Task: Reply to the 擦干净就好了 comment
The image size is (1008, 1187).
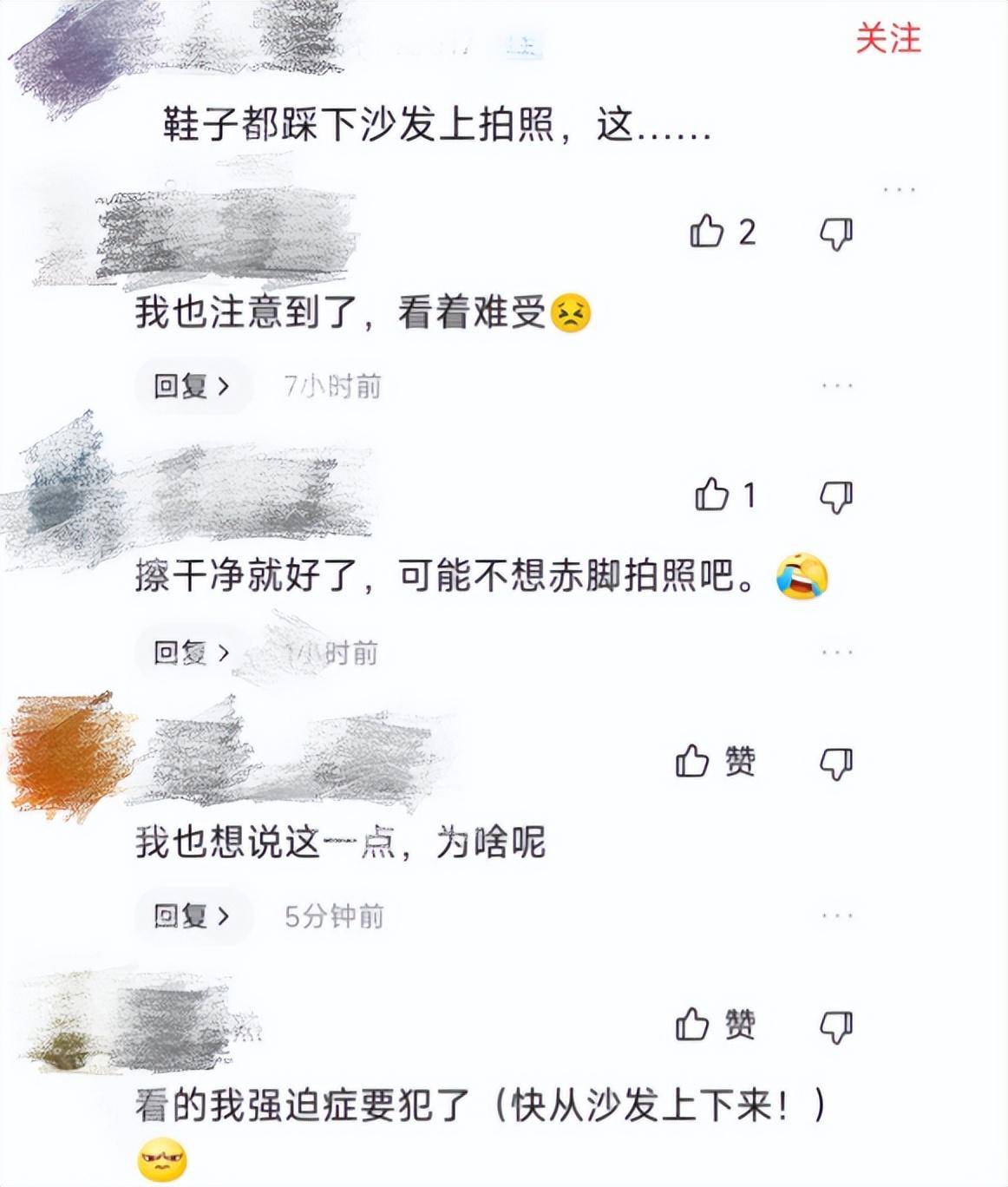Action: pyautogui.click(x=193, y=653)
